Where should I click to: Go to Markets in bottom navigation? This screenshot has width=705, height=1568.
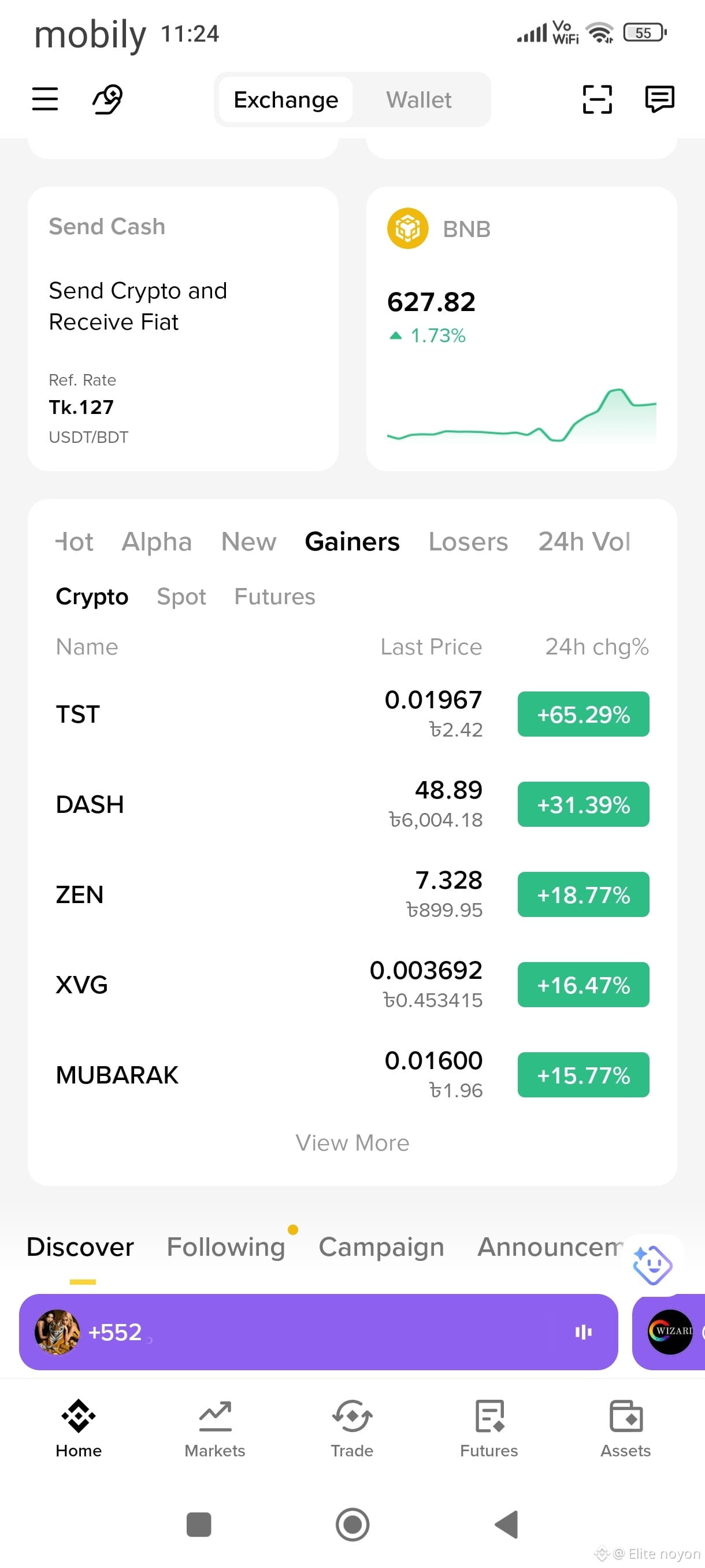(215, 1429)
